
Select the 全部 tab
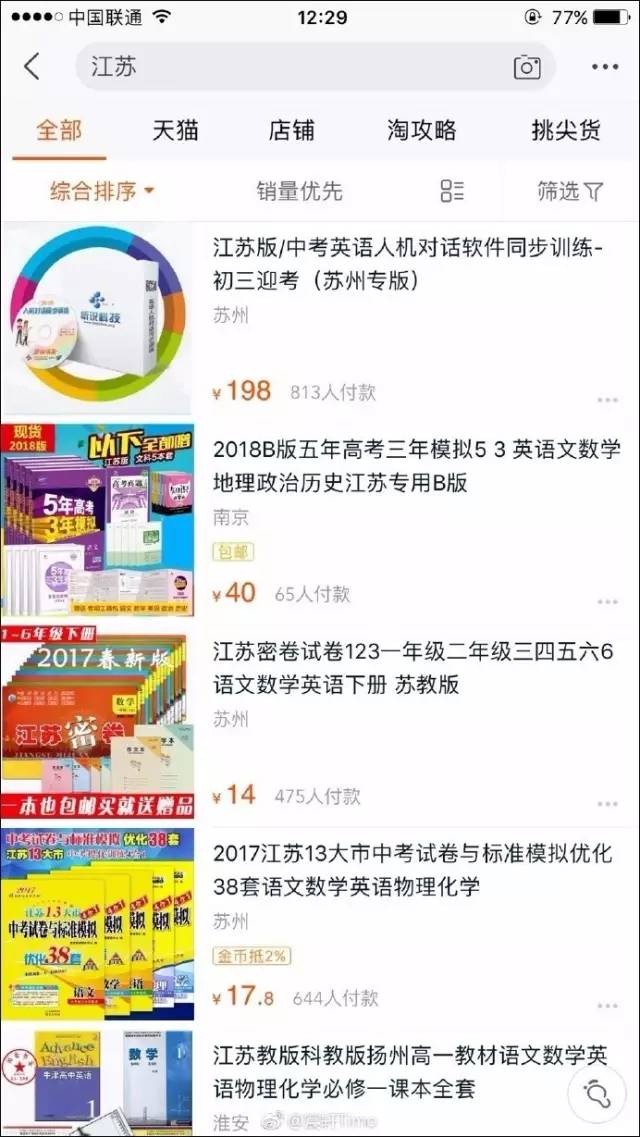pyautogui.click(x=59, y=131)
